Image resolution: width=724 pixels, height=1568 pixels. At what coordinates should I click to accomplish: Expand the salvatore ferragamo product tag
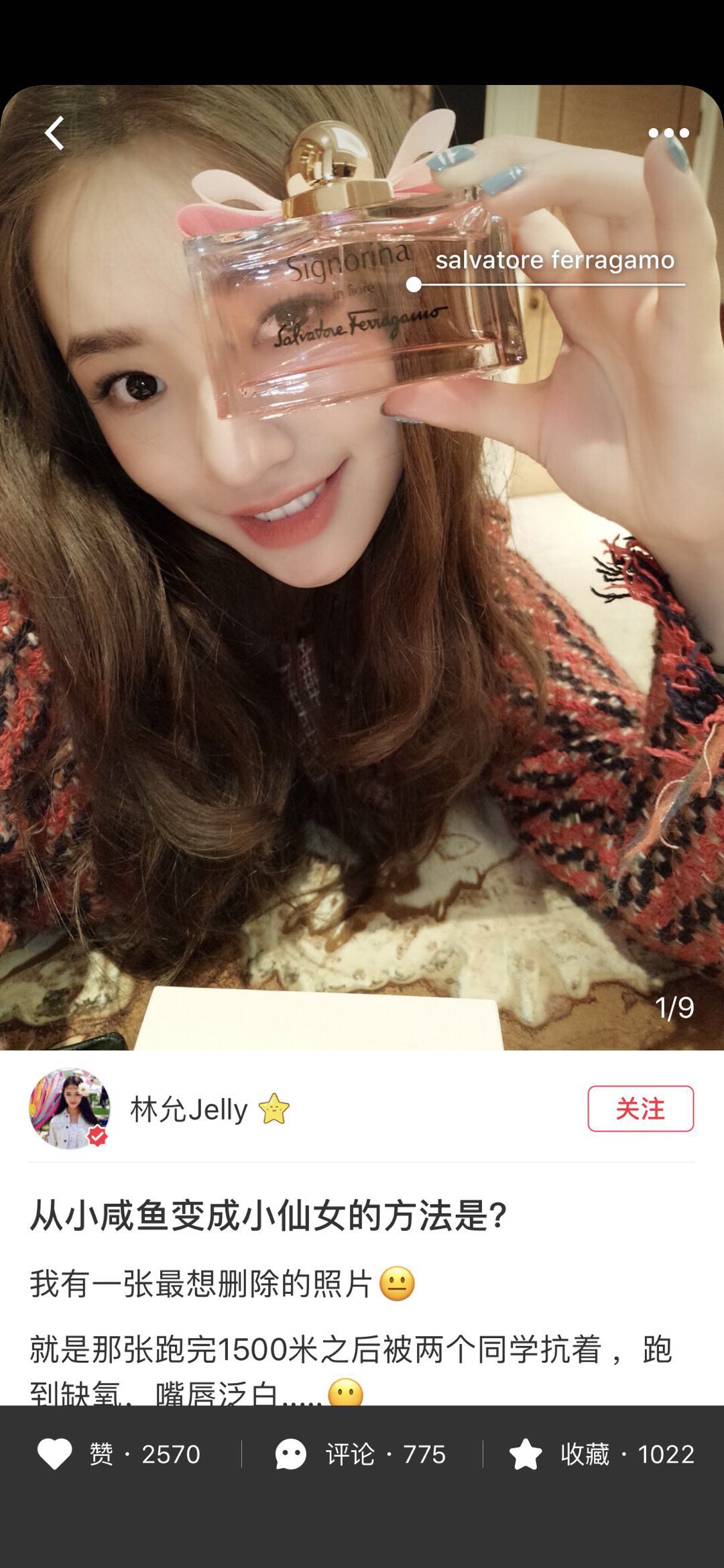pyautogui.click(x=556, y=263)
